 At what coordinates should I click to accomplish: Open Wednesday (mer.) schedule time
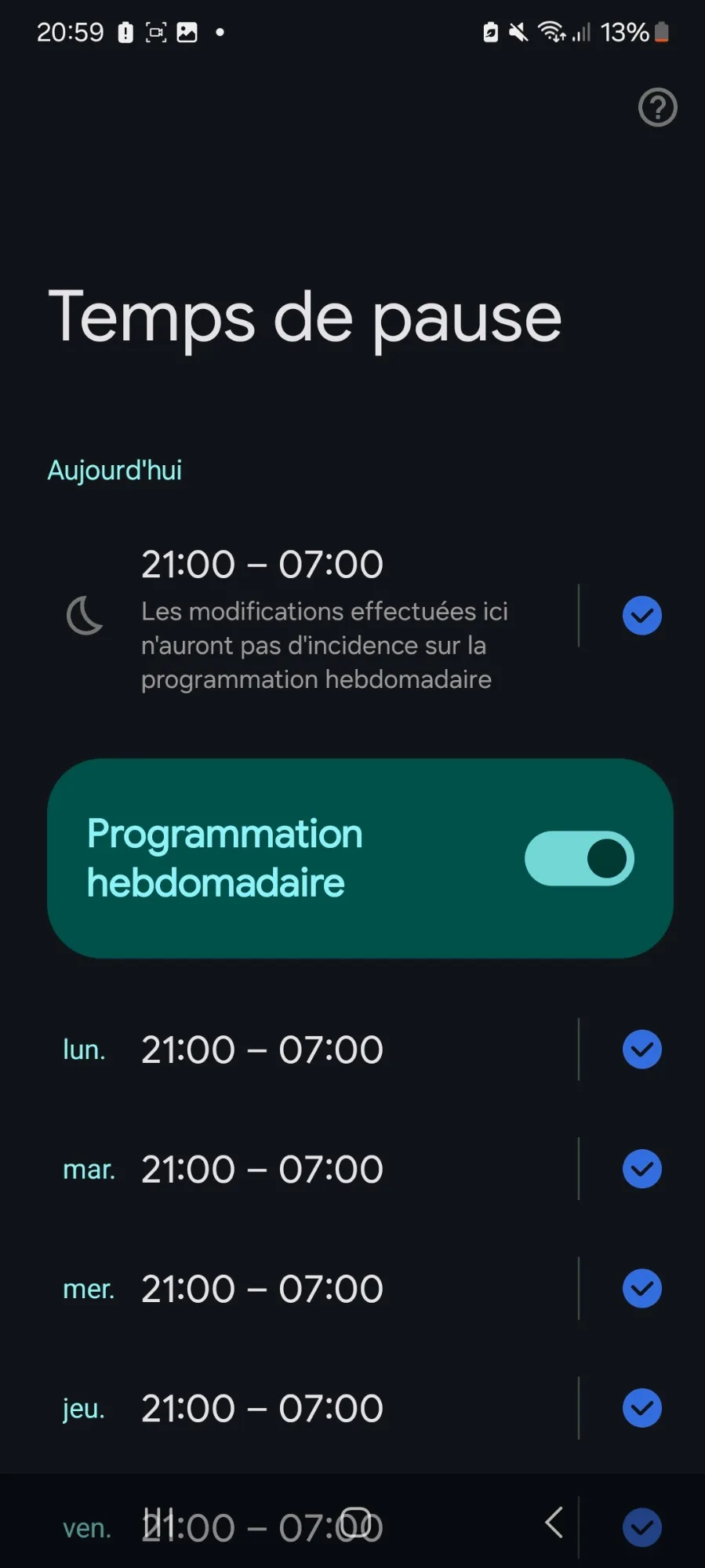262,1289
